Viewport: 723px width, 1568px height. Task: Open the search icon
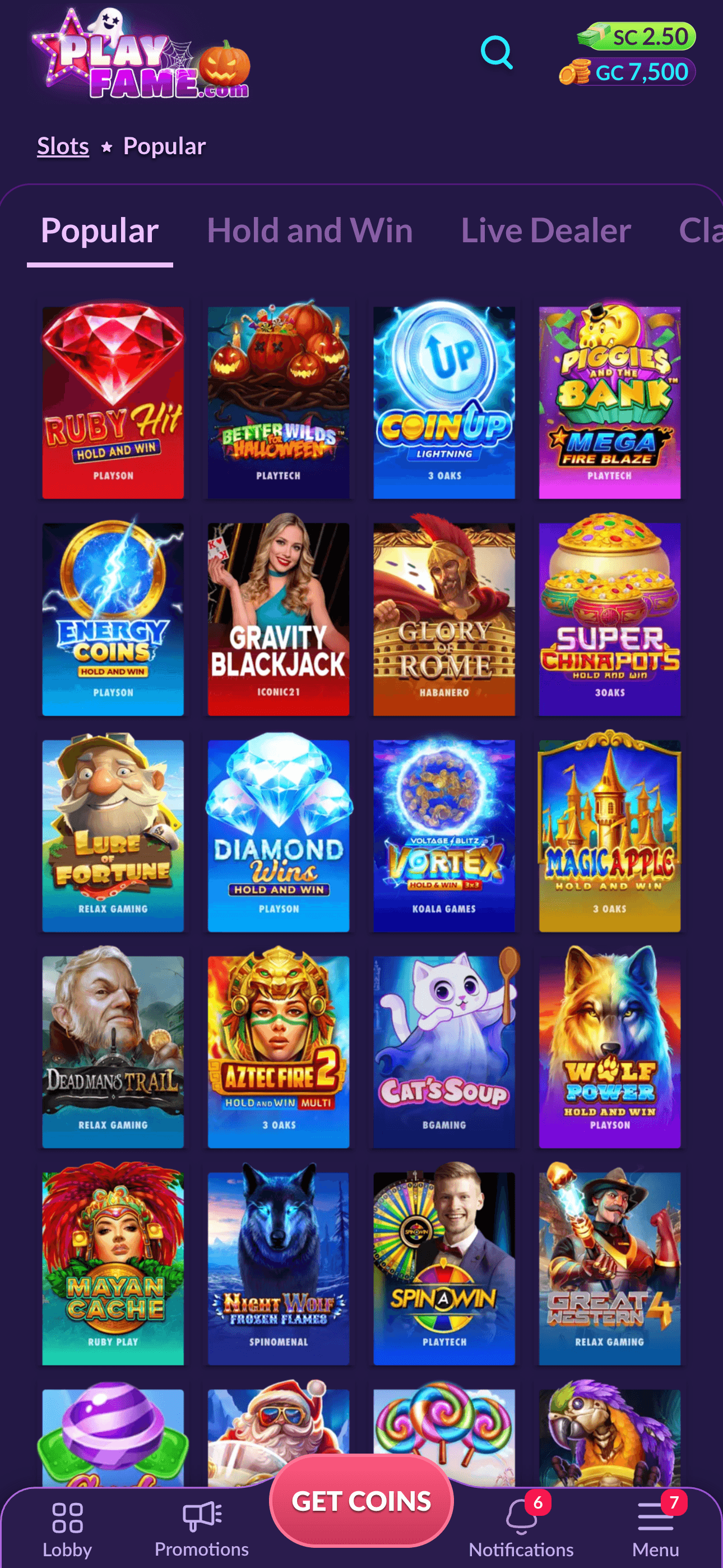[x=497, y=53]
